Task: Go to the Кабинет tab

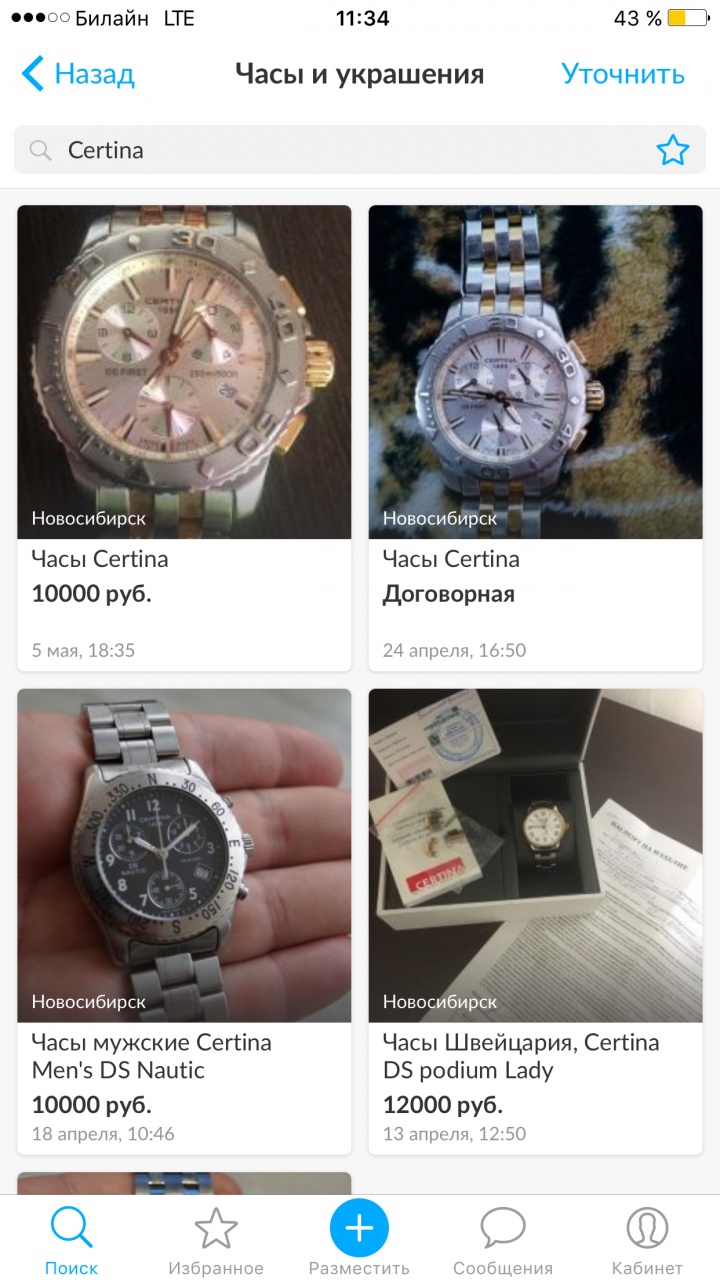Action: click(x=647, y=1240)
